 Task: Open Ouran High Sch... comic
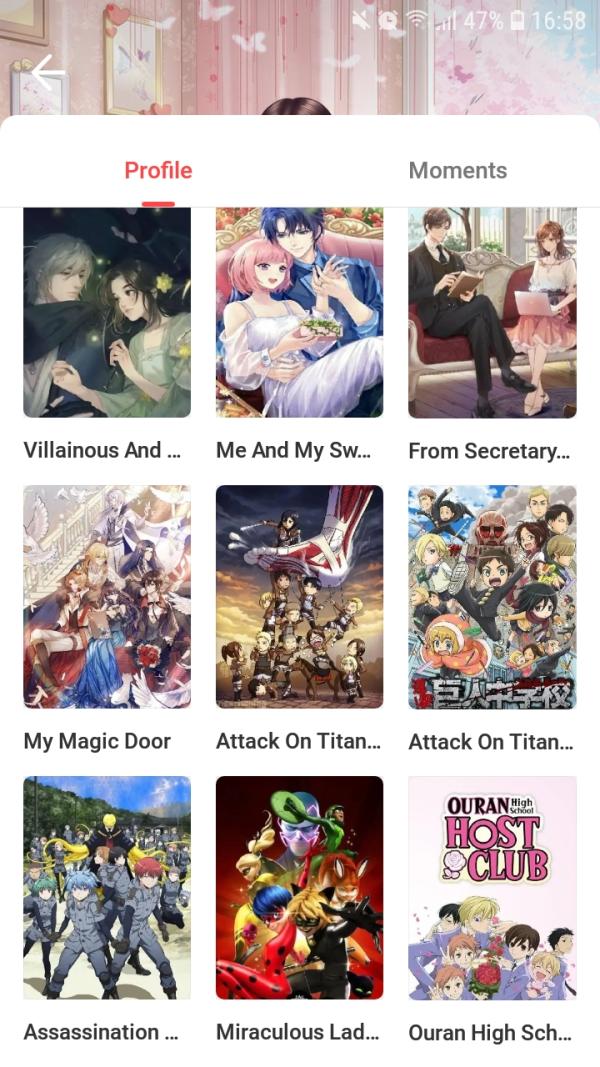coord(492,887)
